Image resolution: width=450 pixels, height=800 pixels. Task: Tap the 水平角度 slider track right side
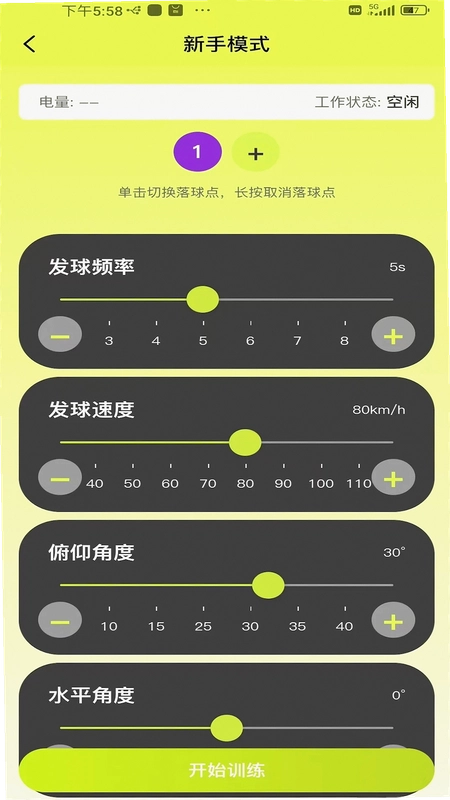(317, 728)
